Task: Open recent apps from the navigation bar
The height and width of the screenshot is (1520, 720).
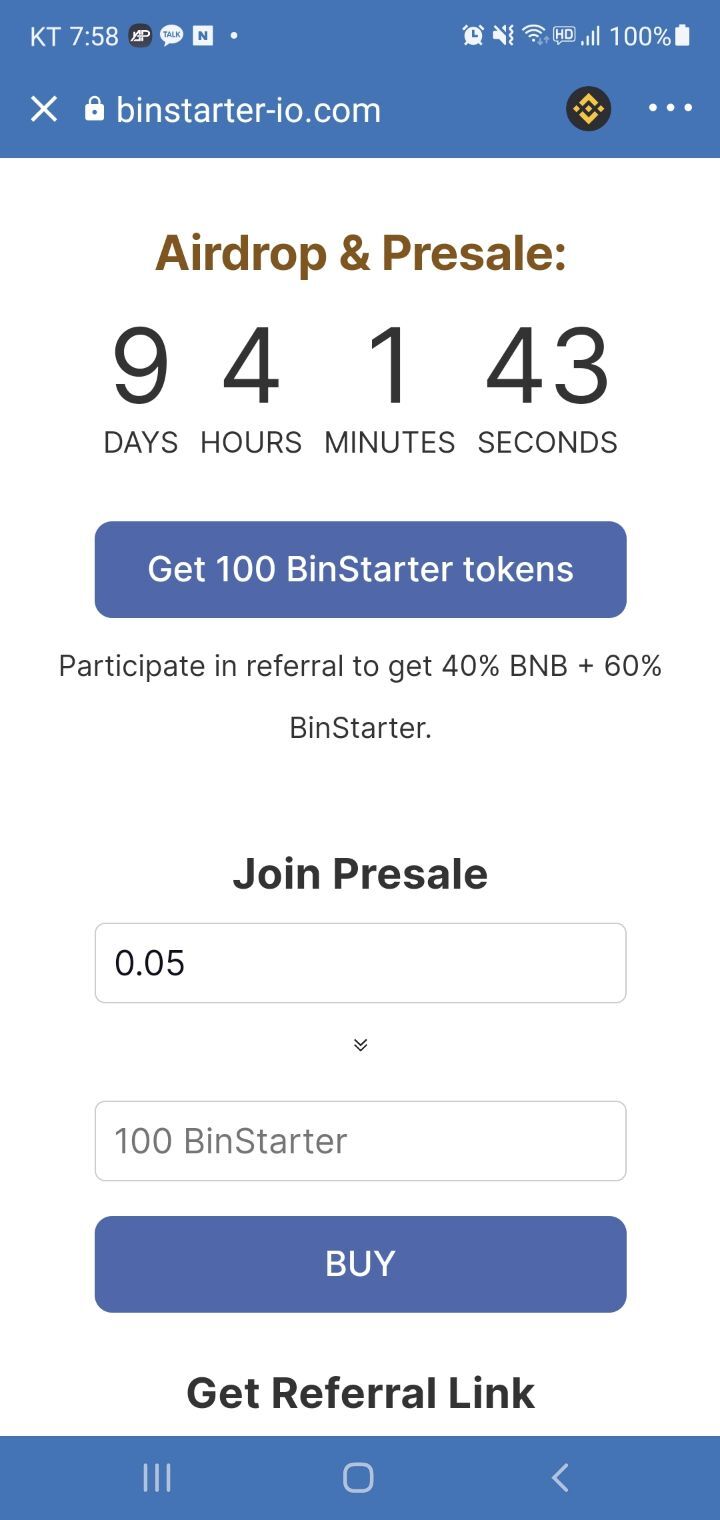Action: (157, 1477)
